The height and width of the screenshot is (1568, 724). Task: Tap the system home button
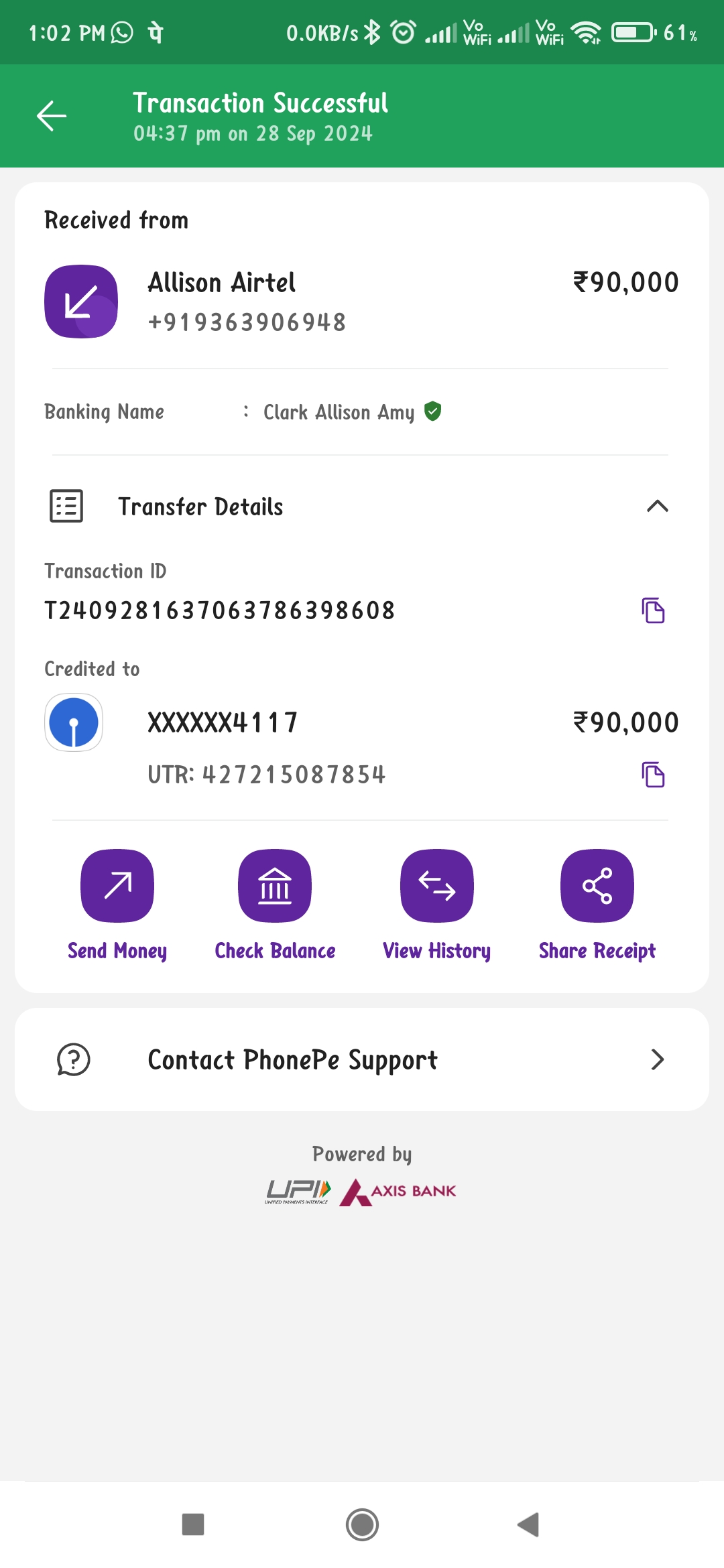point(362,1524)
